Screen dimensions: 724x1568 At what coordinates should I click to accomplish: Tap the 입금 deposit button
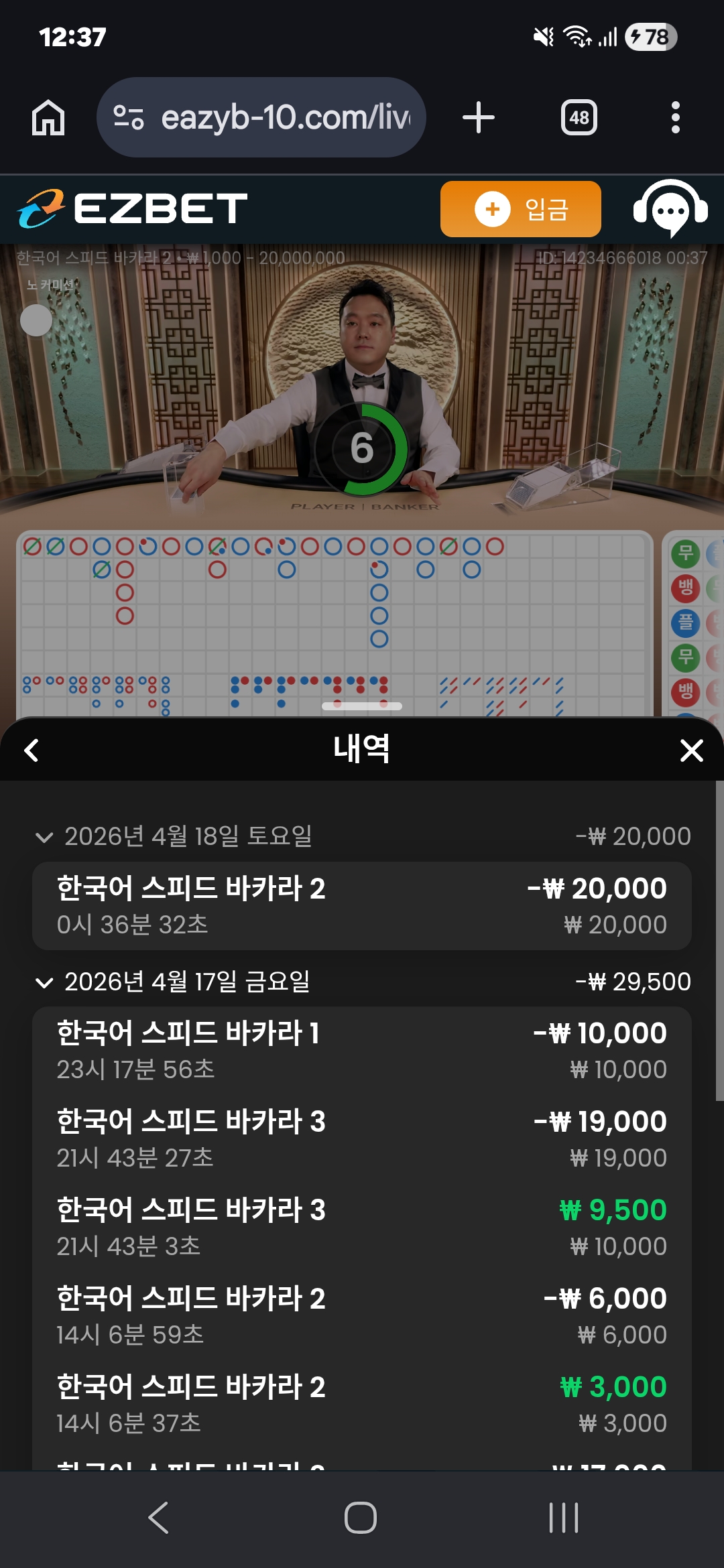[x=520, y=209]
